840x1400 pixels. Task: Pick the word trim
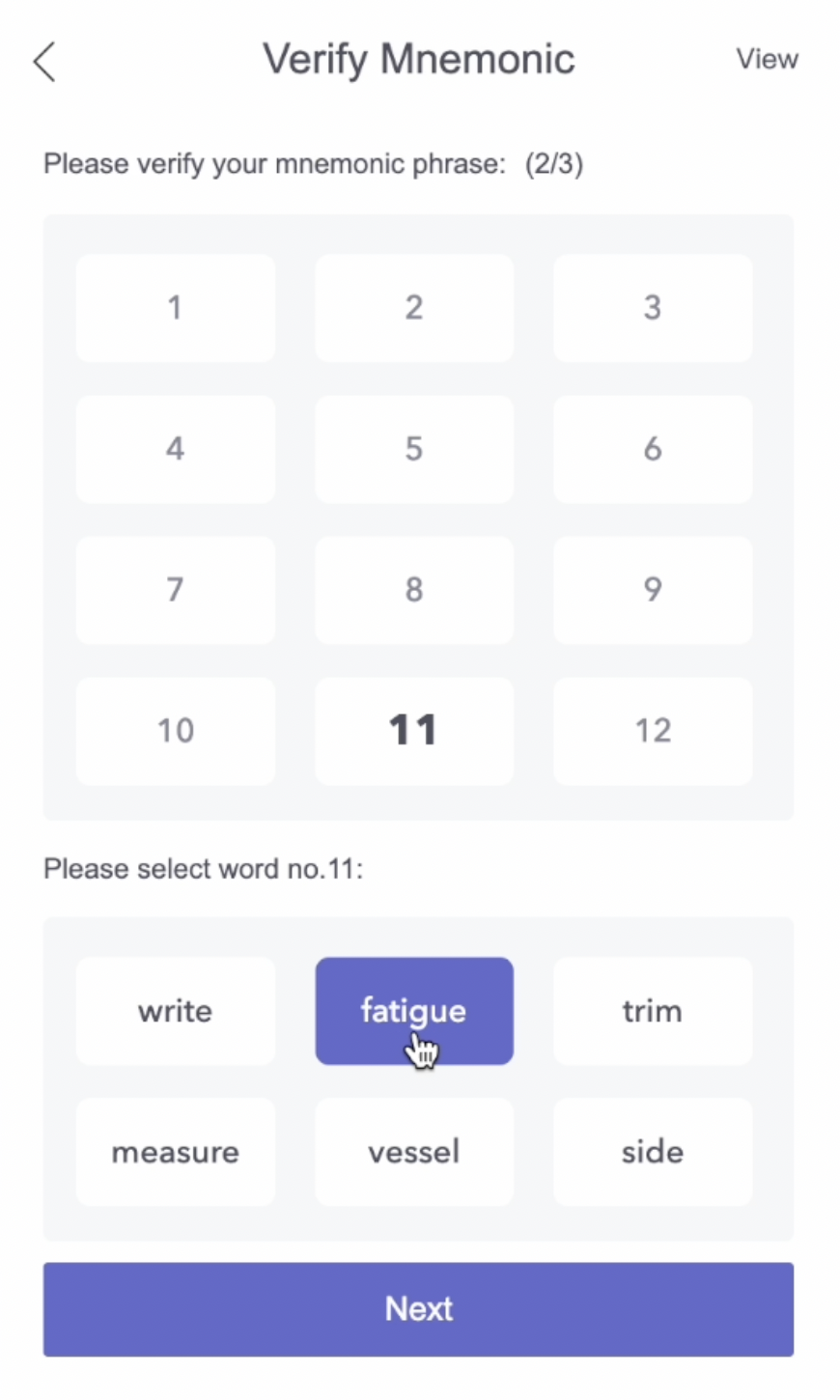[652, 1011]
